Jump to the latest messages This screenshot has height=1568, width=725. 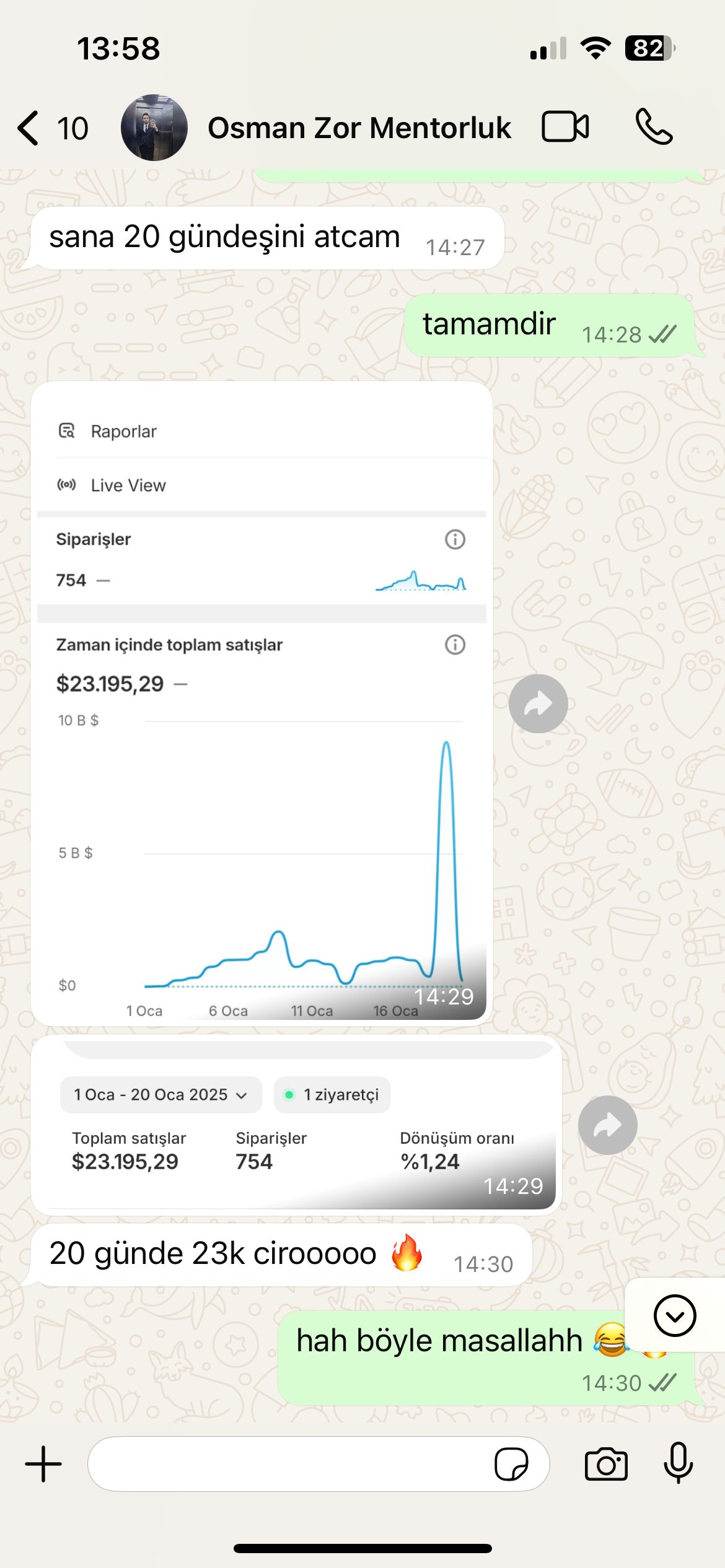675,1315
